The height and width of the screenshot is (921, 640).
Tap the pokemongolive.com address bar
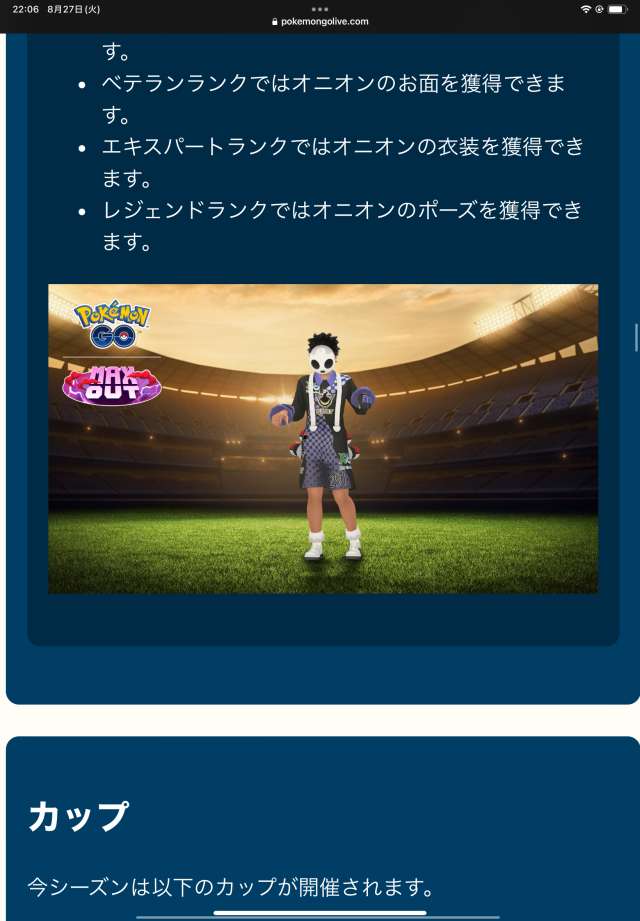pyautogui.click(x=320, y=21)
